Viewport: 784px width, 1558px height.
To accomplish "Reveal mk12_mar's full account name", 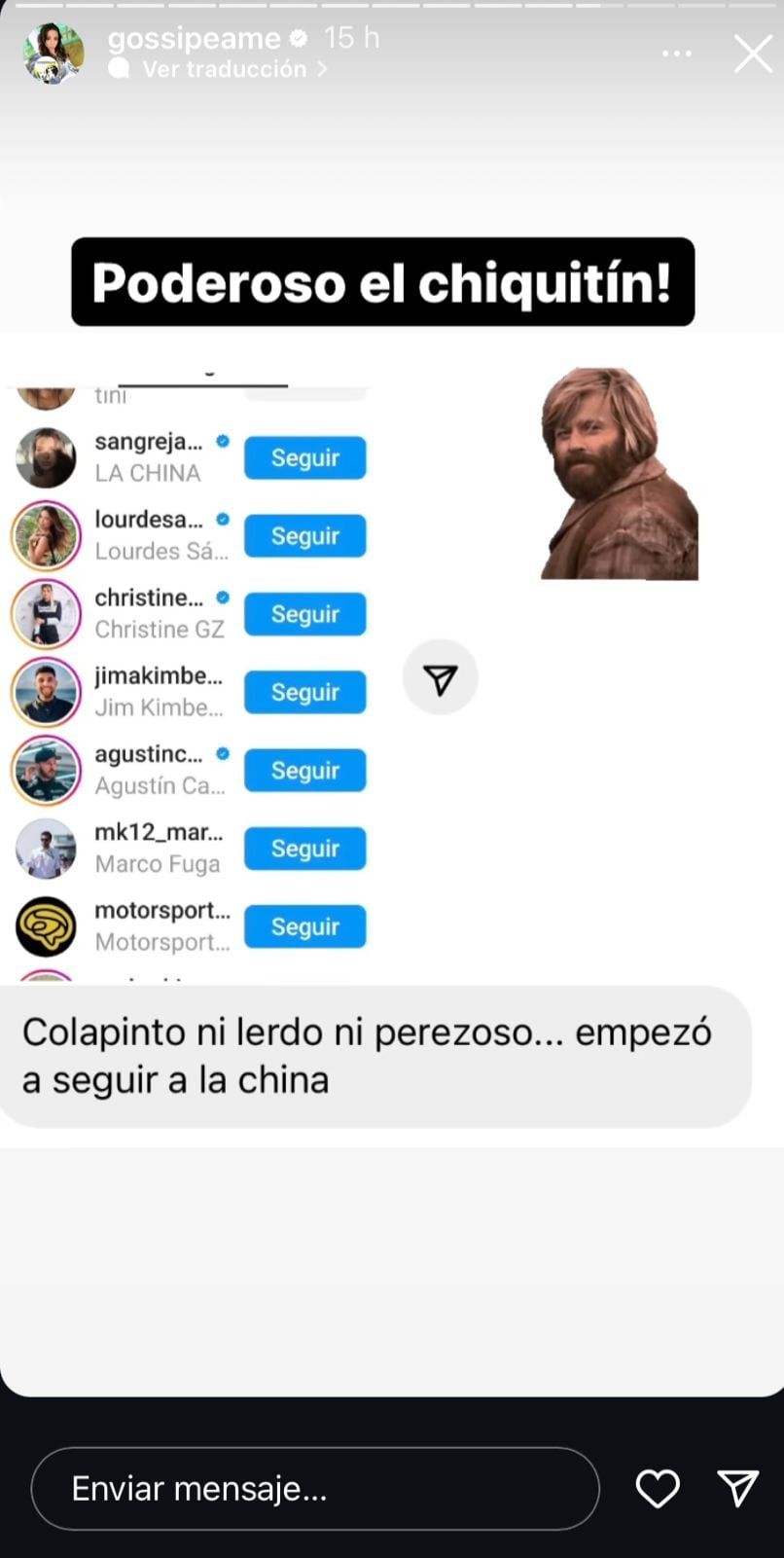I will click(x=159, y=833).
